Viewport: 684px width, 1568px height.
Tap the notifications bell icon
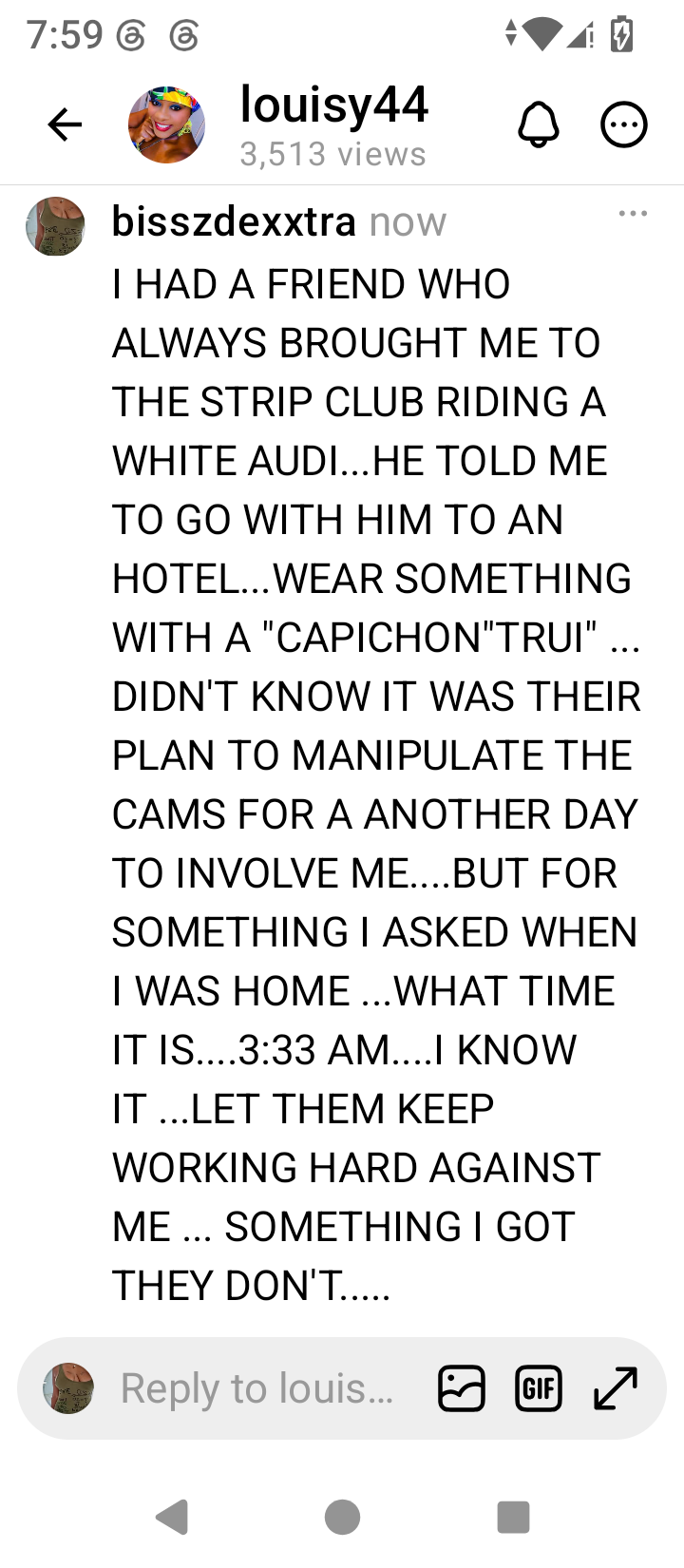click(539, 124)
